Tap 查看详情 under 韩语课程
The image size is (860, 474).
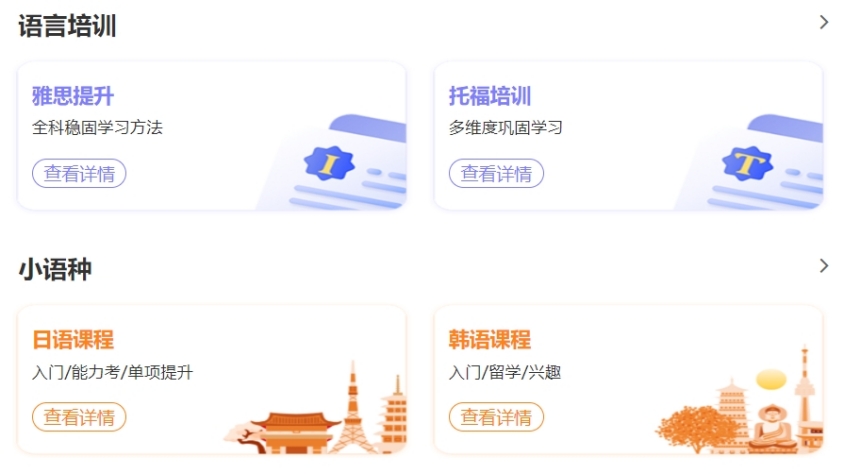pos(496,417)
